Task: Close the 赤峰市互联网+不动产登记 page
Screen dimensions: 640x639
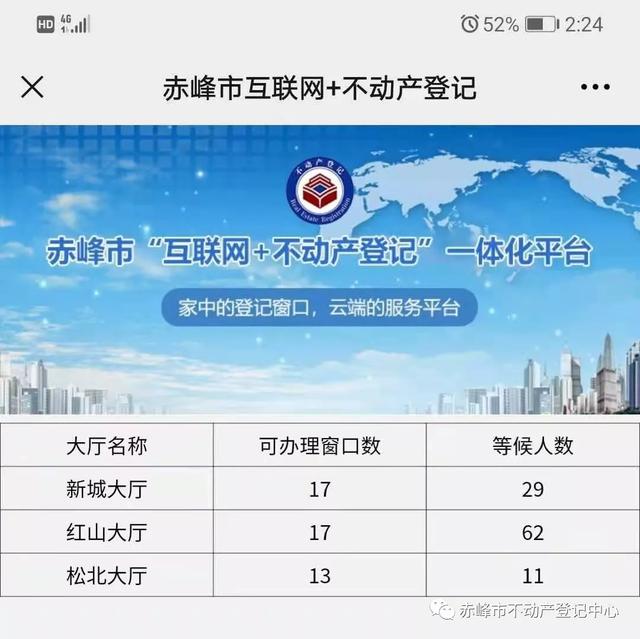Action: (x=32, y=87)
